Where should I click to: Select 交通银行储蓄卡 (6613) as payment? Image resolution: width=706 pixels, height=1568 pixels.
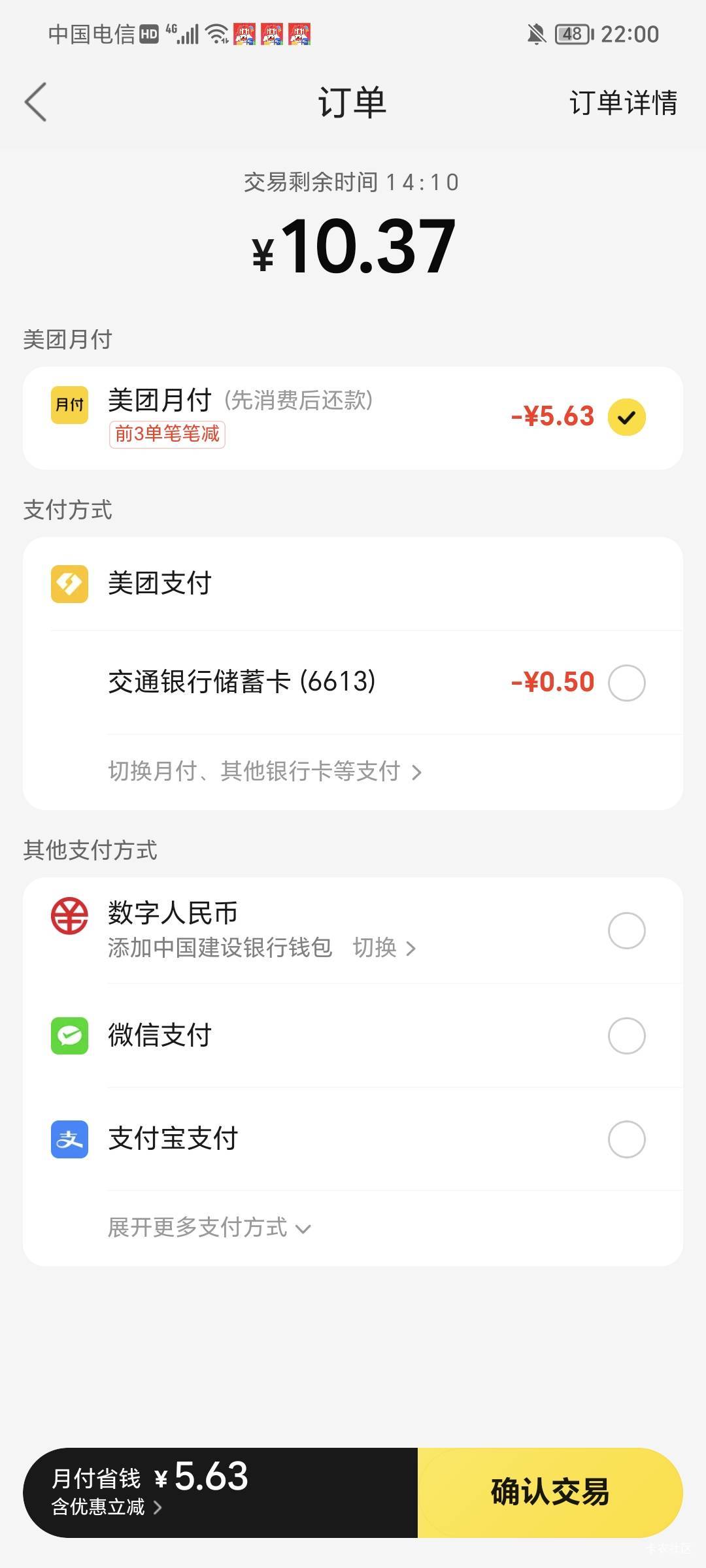pyautogui.click(x=626, y=683)
